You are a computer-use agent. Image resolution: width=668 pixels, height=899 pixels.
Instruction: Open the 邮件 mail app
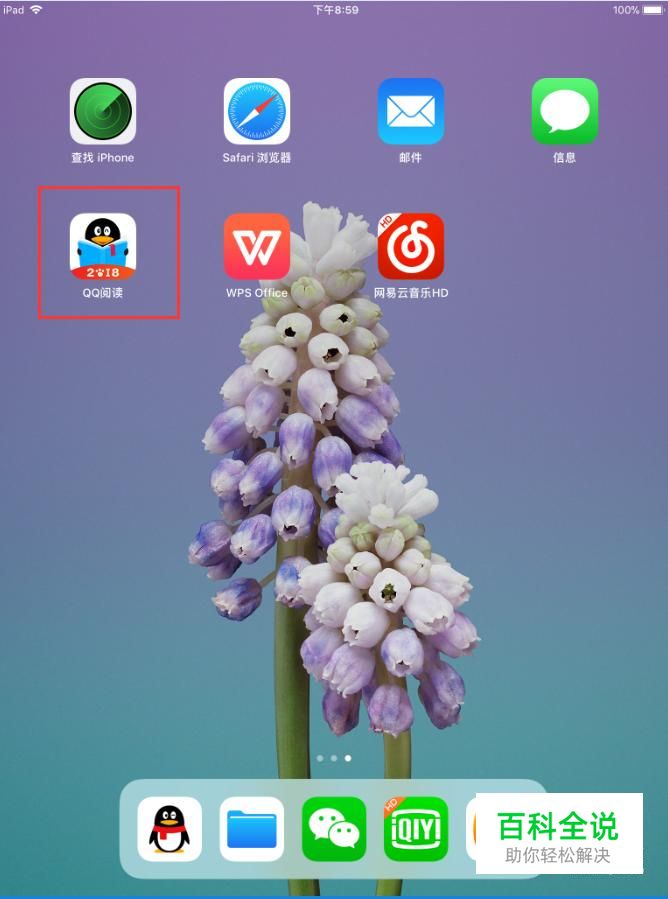pos(411,111)
